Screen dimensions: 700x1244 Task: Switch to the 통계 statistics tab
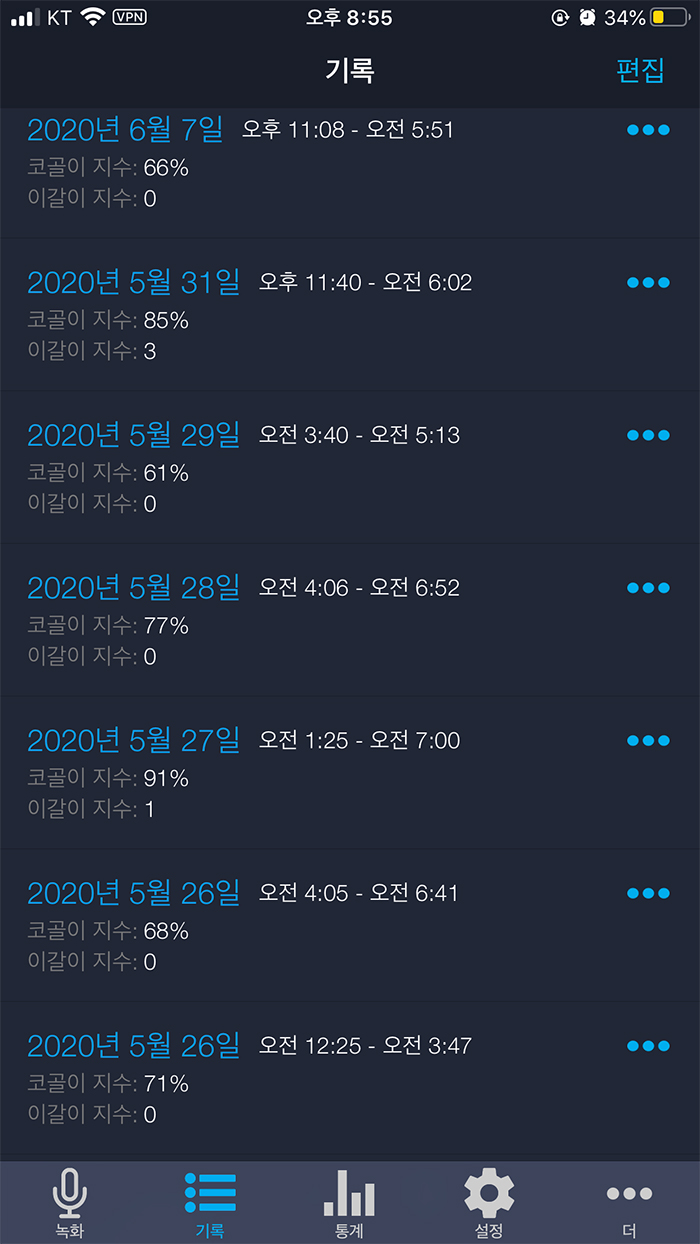pyautogui.click(x=350, y=1203)
